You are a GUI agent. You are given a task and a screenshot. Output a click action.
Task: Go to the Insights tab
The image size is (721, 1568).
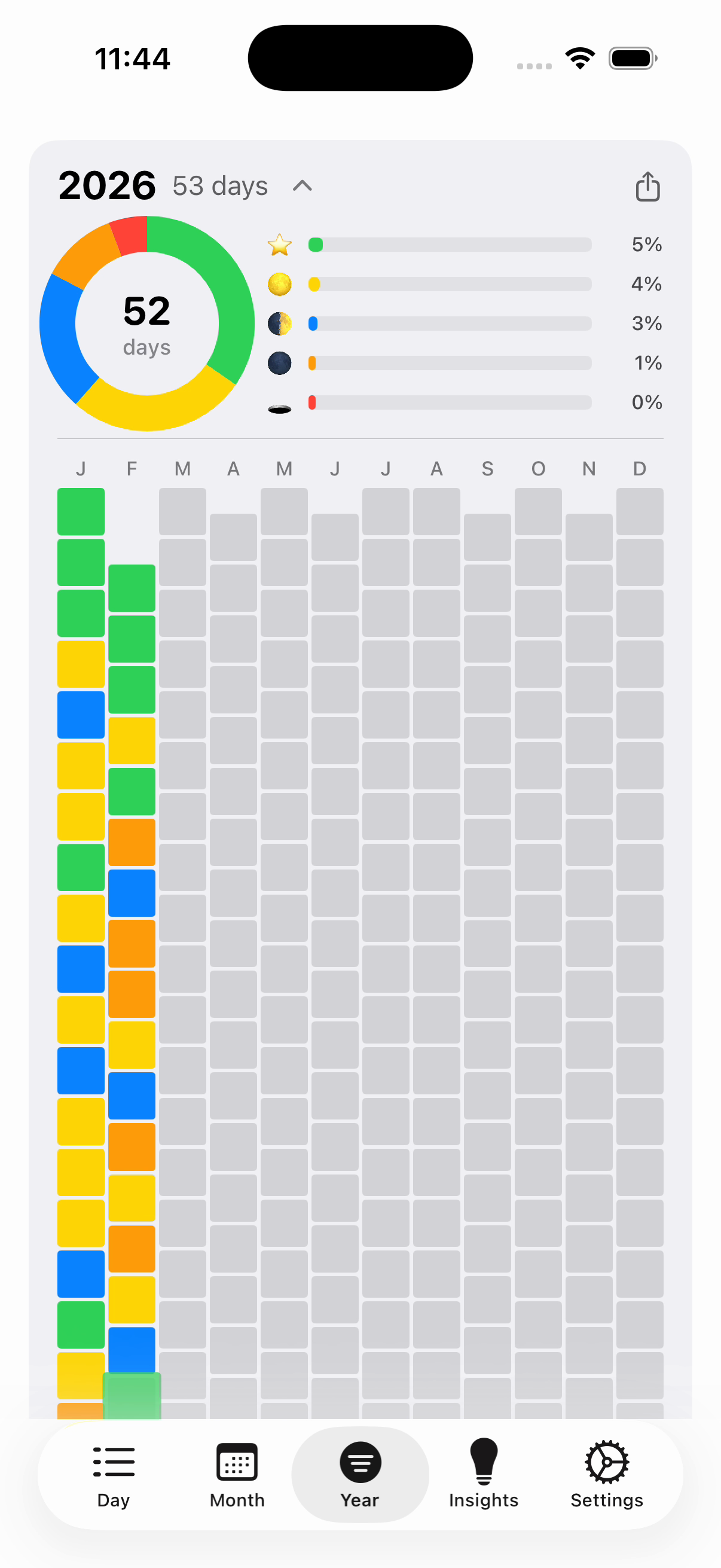(484, 1474)
